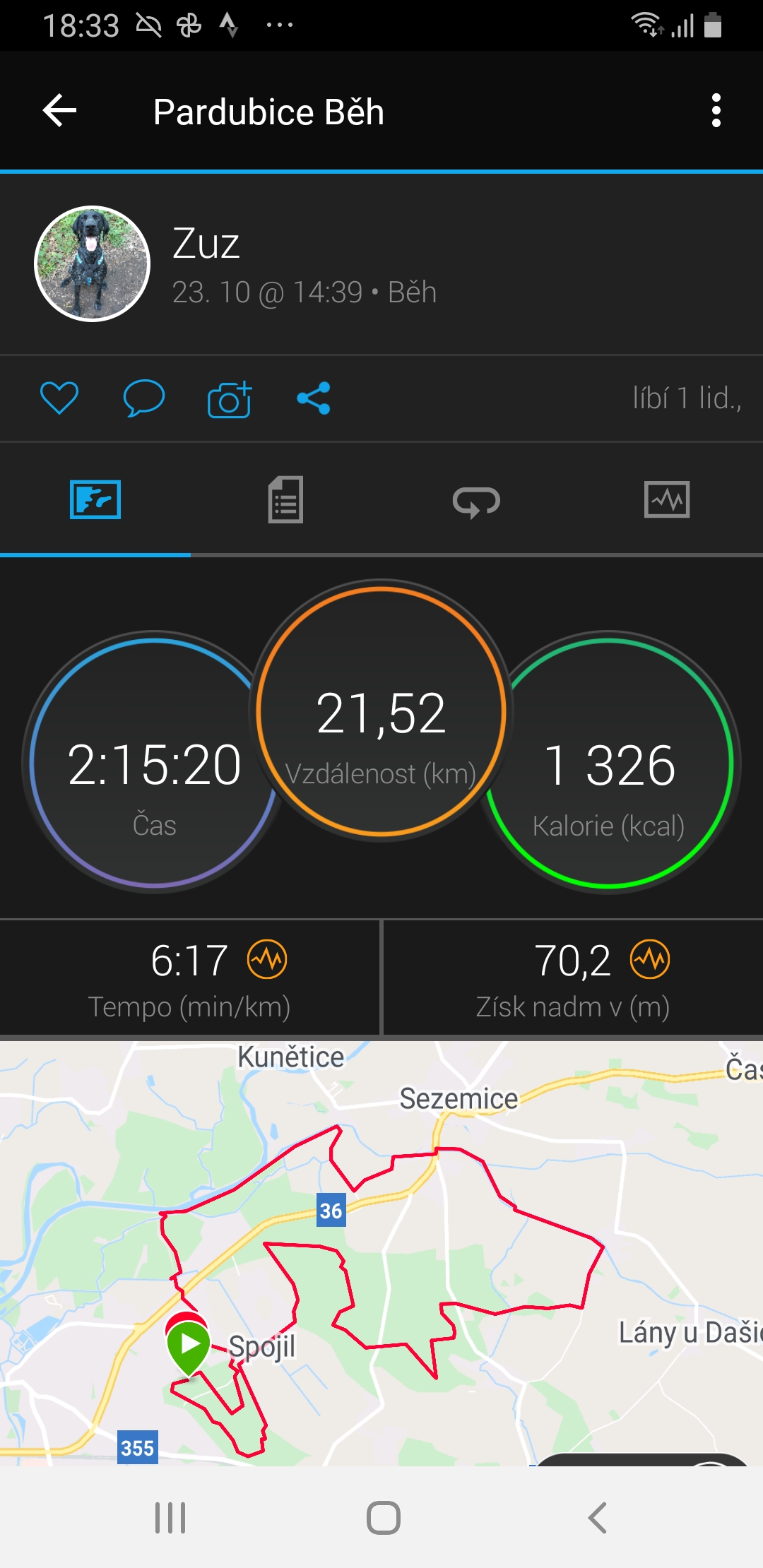The width and height of the screenshot is (763, 1568).
Task: Like this activity with the heart icon
Action: 59,398
